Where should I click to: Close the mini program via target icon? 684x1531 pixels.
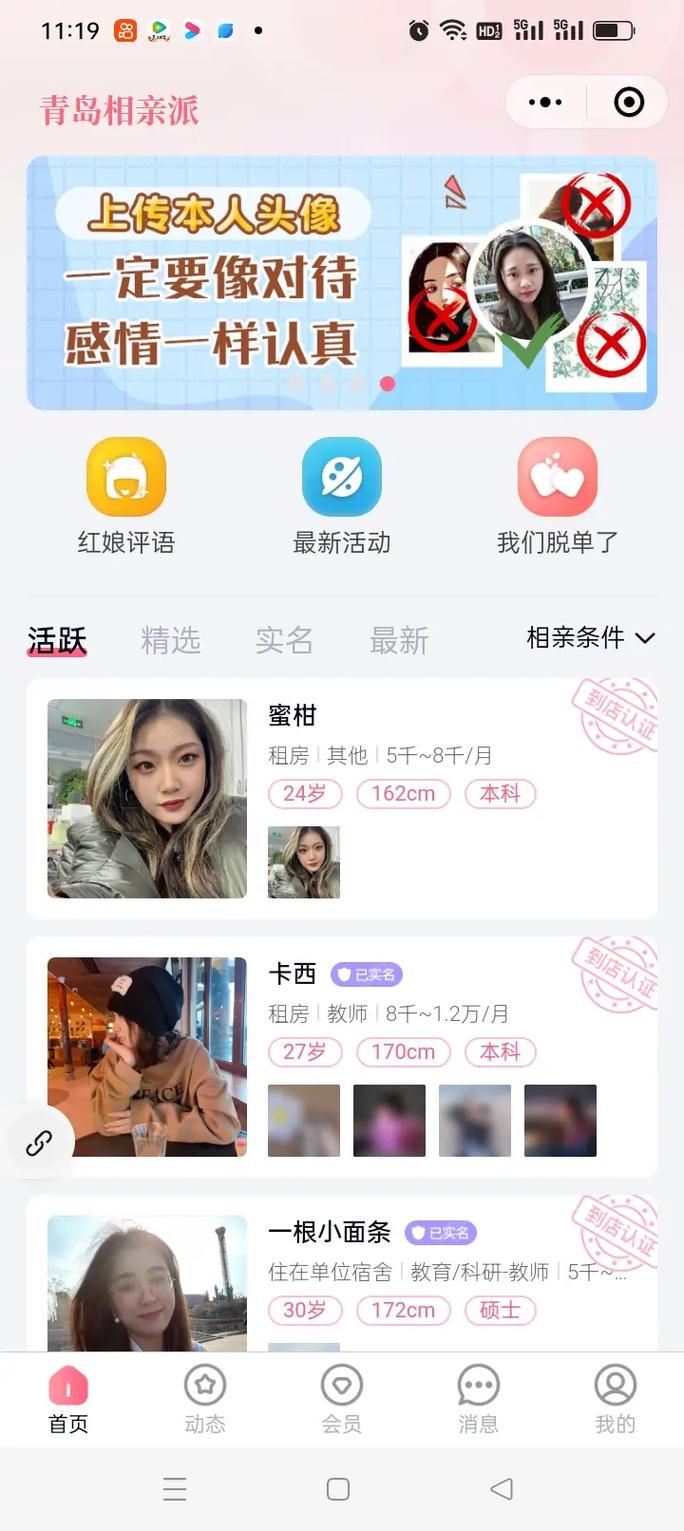(x=628, y=102)
